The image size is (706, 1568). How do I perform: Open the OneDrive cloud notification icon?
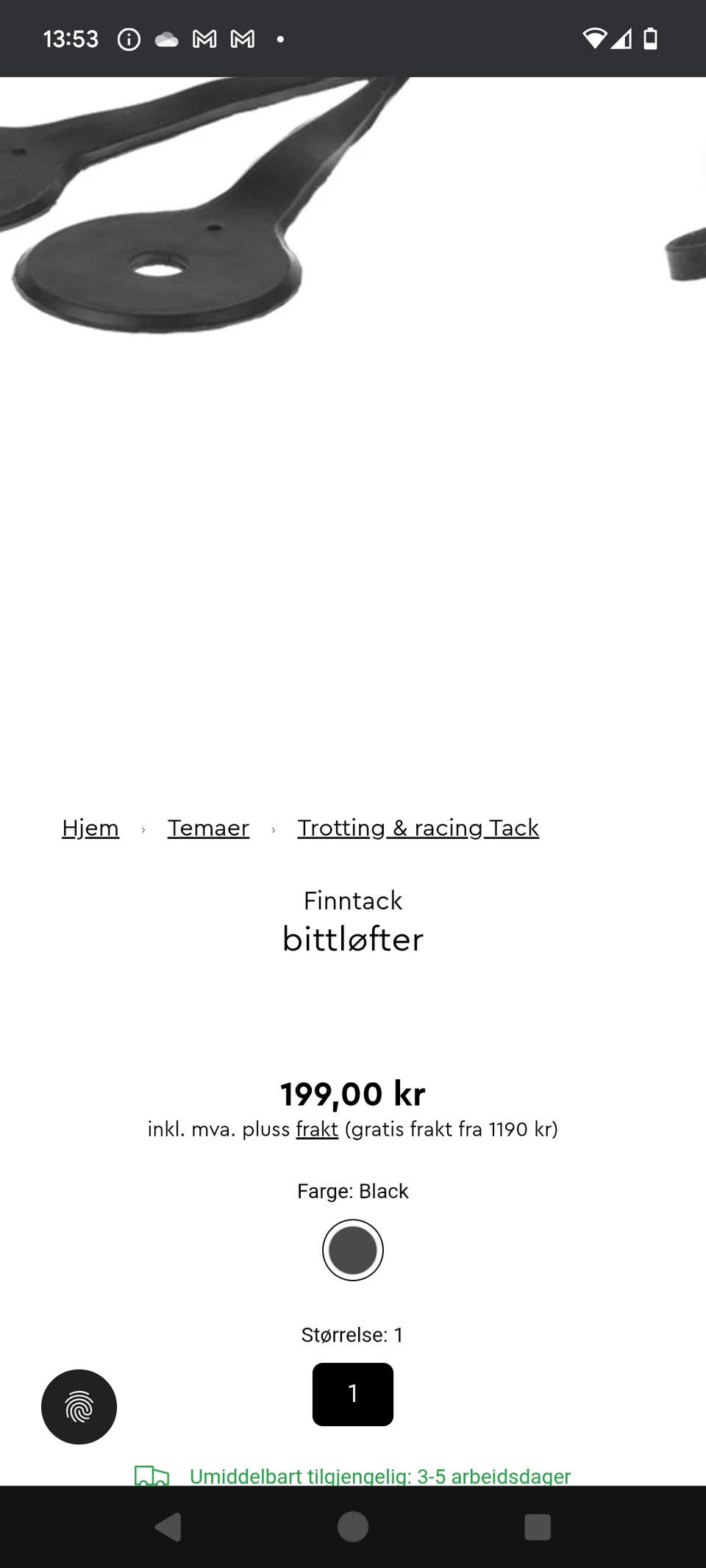(x=168, y=39)
